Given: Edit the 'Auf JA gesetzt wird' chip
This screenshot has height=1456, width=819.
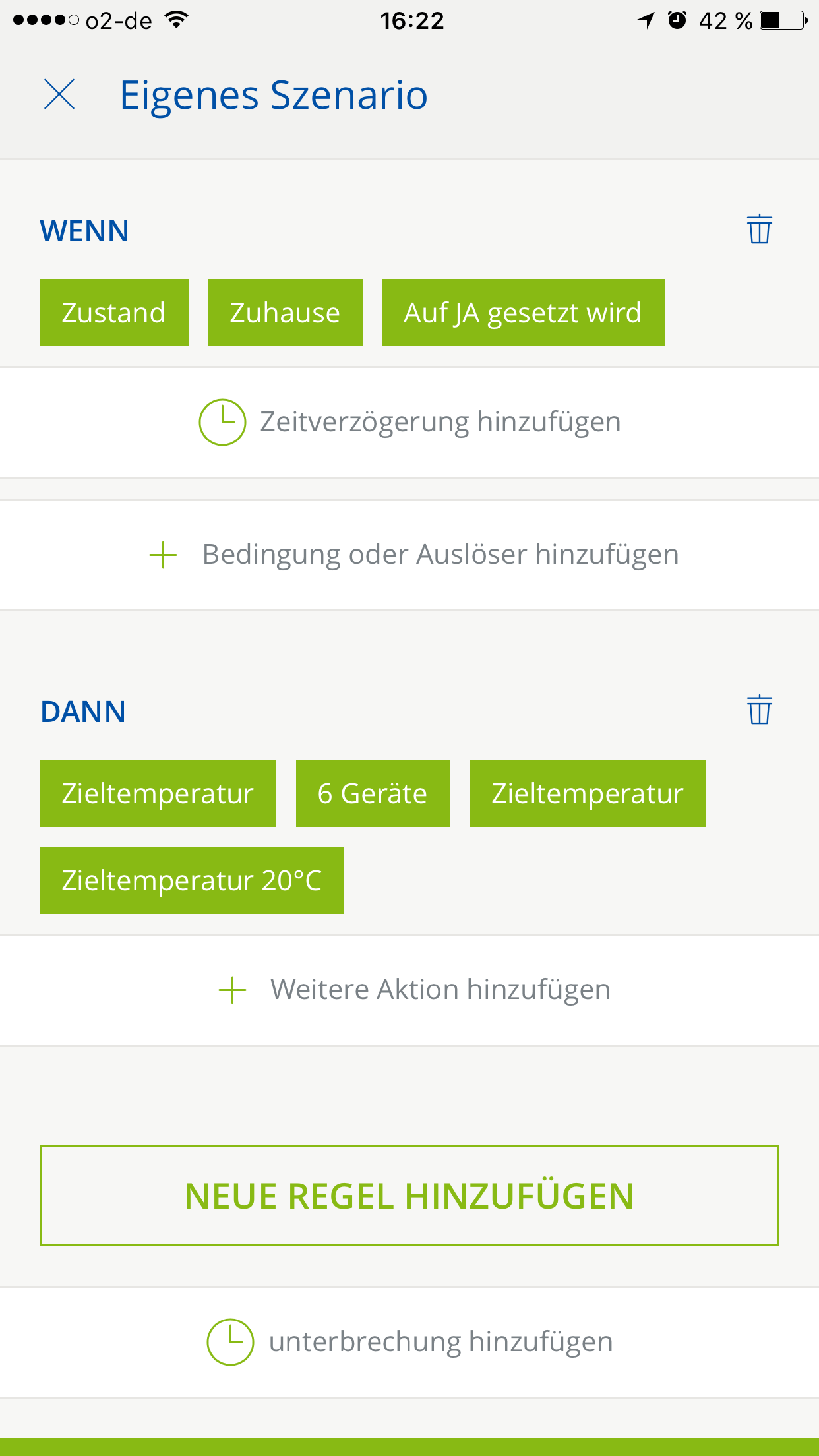Looking at the screenshot, I should [523, 313].
